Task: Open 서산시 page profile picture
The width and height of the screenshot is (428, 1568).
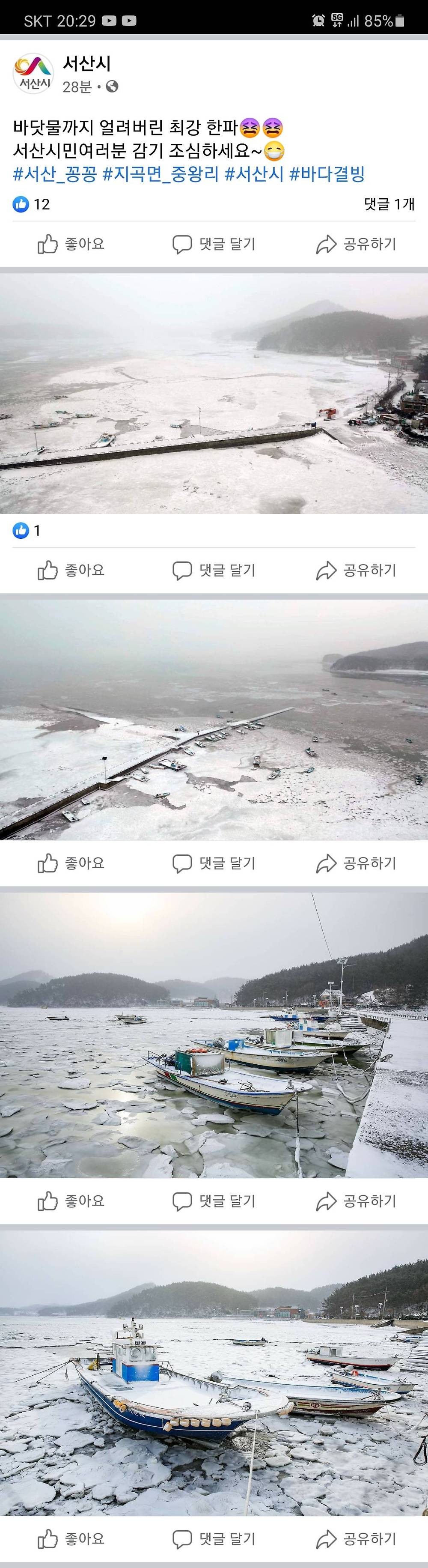Action: [33, 74]
